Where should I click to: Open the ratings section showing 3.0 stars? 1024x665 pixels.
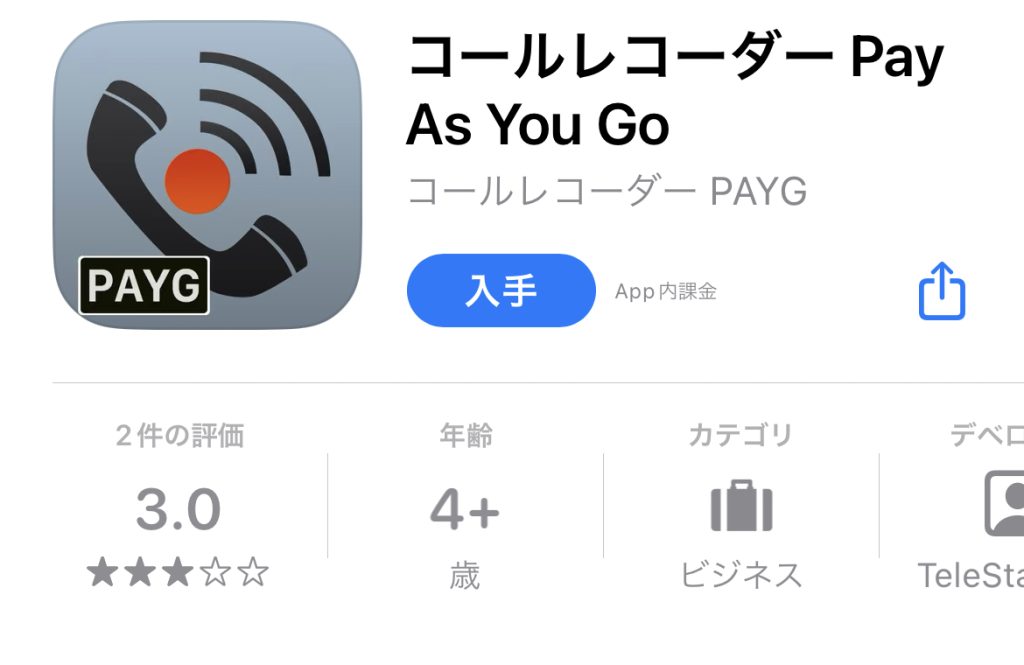coord(178,510)
